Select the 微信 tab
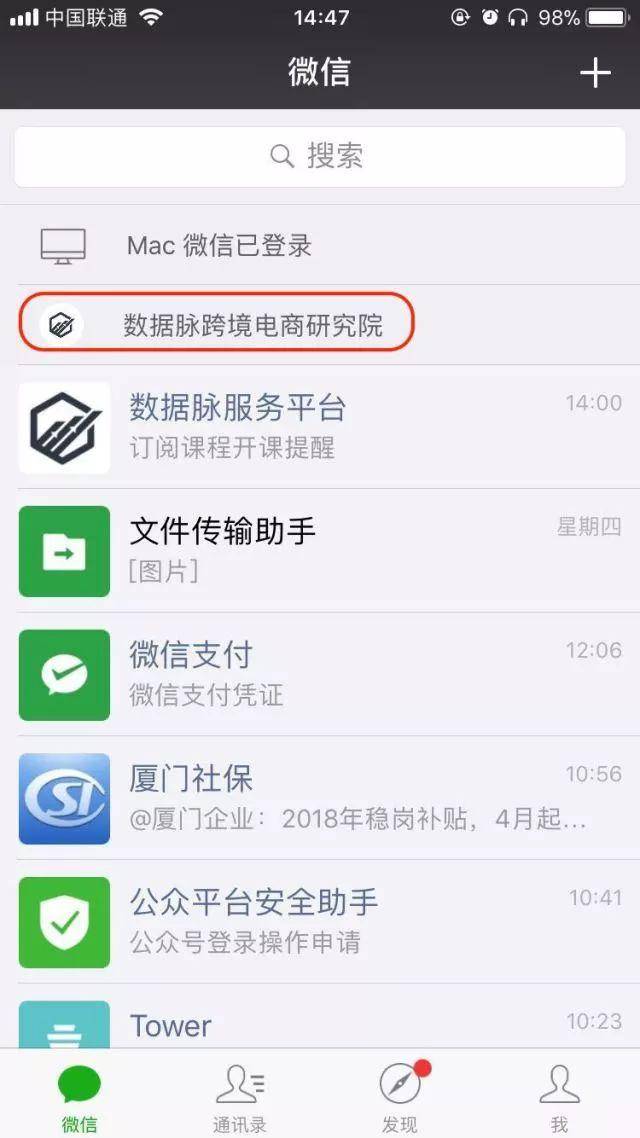 click(79, 1096)
